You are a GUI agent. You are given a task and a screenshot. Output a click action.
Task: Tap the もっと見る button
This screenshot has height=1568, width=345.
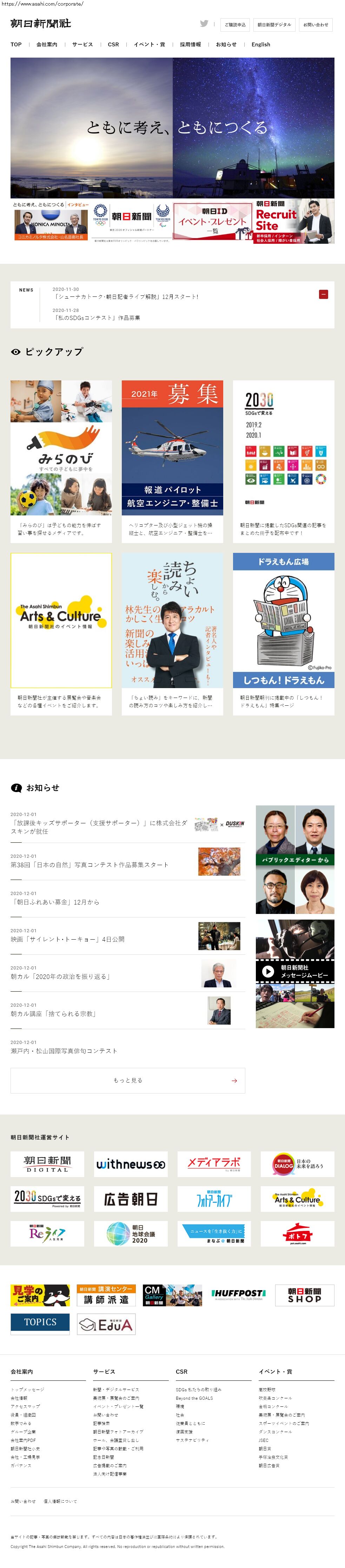click(x=128, y=1080)
